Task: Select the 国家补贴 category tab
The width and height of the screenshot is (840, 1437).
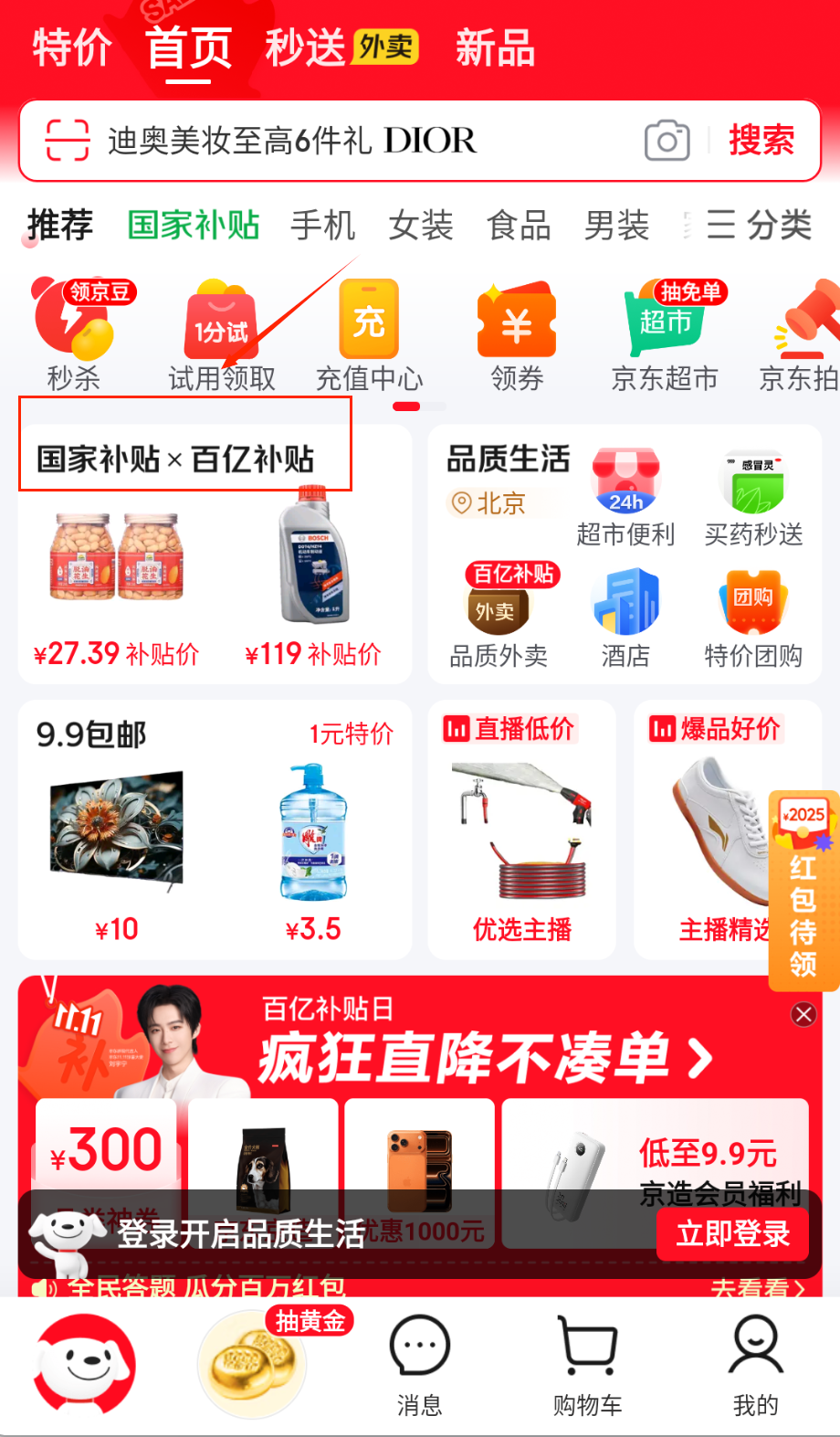Action: pos(194,225)
